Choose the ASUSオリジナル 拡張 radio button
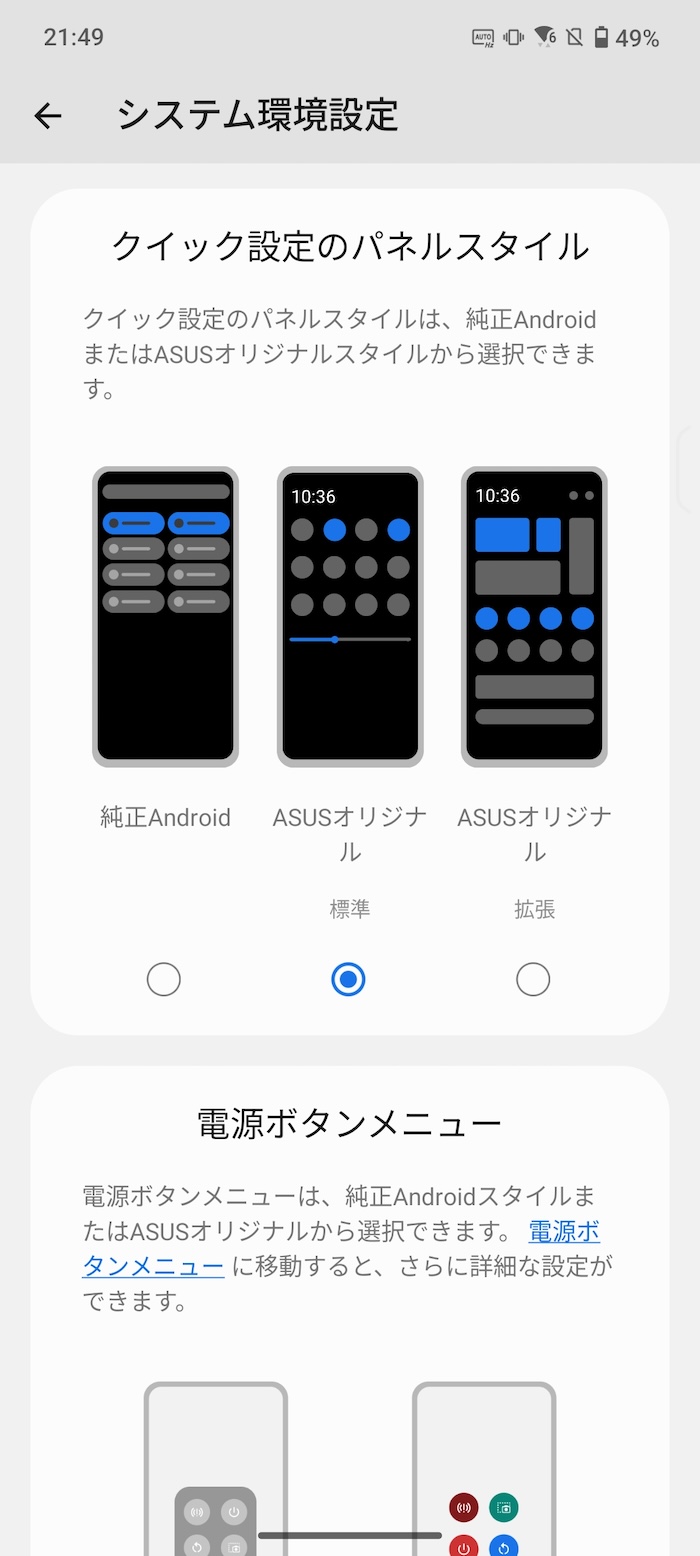 533,979
